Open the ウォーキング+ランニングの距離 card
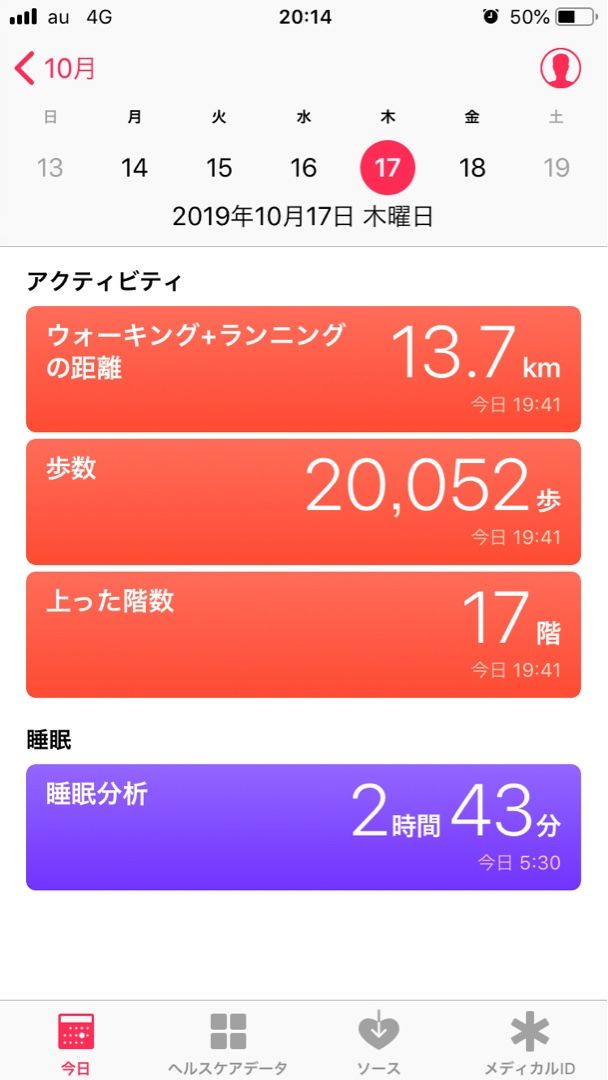 (x=303, y=368)
